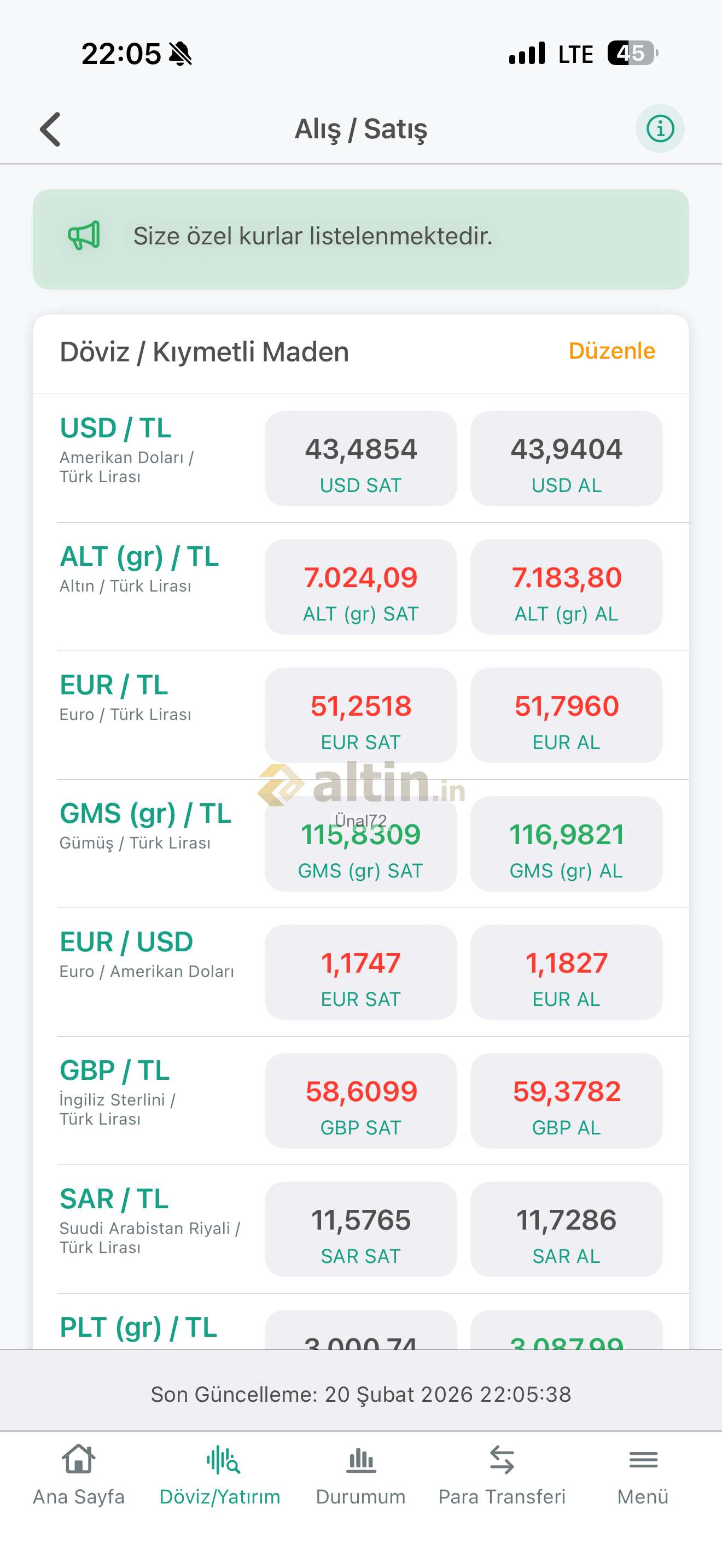This screenshot has height=1568, width=722.
Task: Buy pounds with GBP AL
Action: [566, 1101]
